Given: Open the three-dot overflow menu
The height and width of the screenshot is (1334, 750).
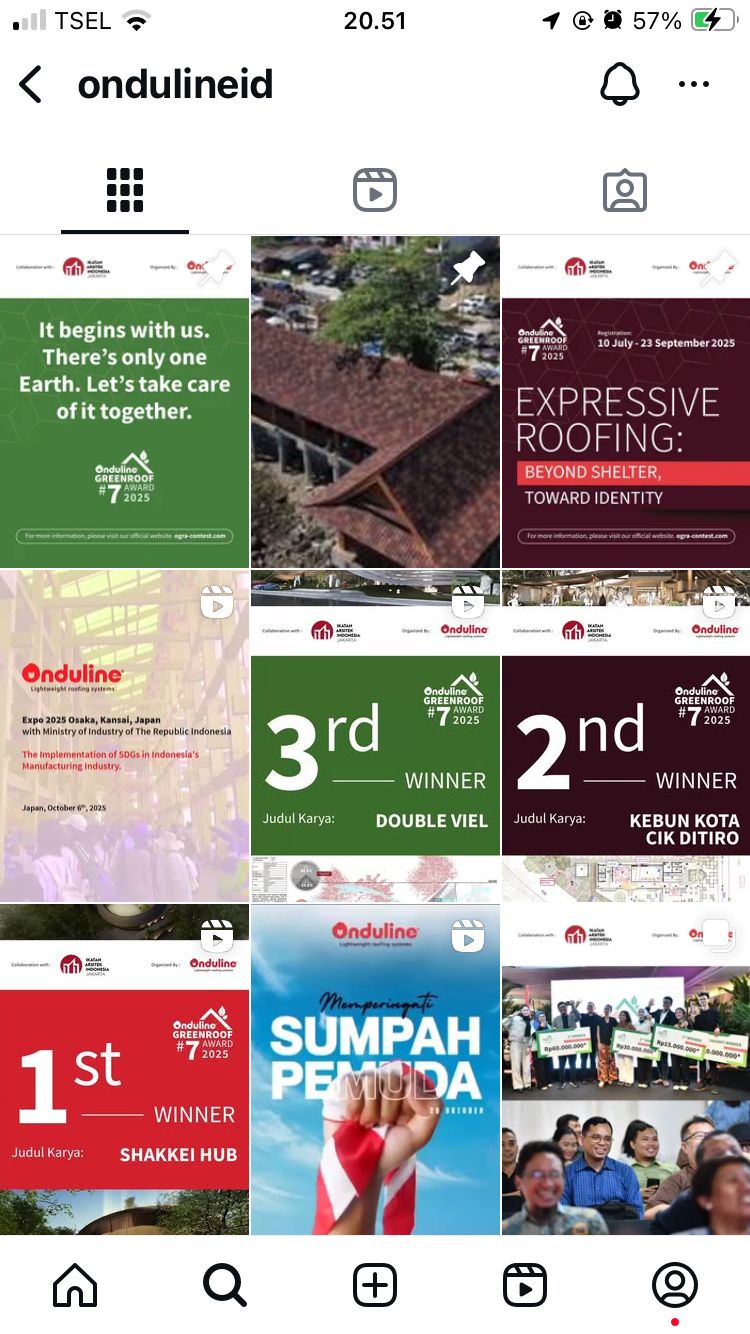Looking at the screenshot, I should point(693,85).
